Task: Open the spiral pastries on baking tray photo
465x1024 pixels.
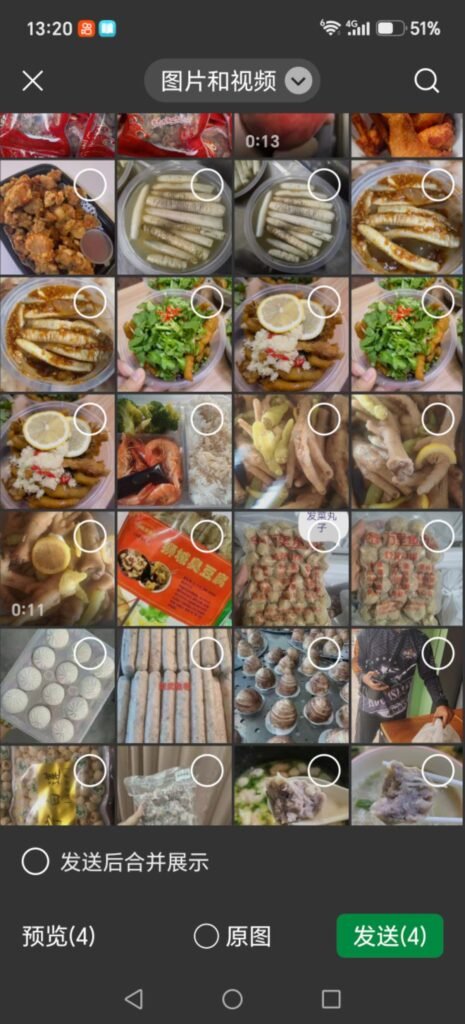Action: [x=291, y=686]
